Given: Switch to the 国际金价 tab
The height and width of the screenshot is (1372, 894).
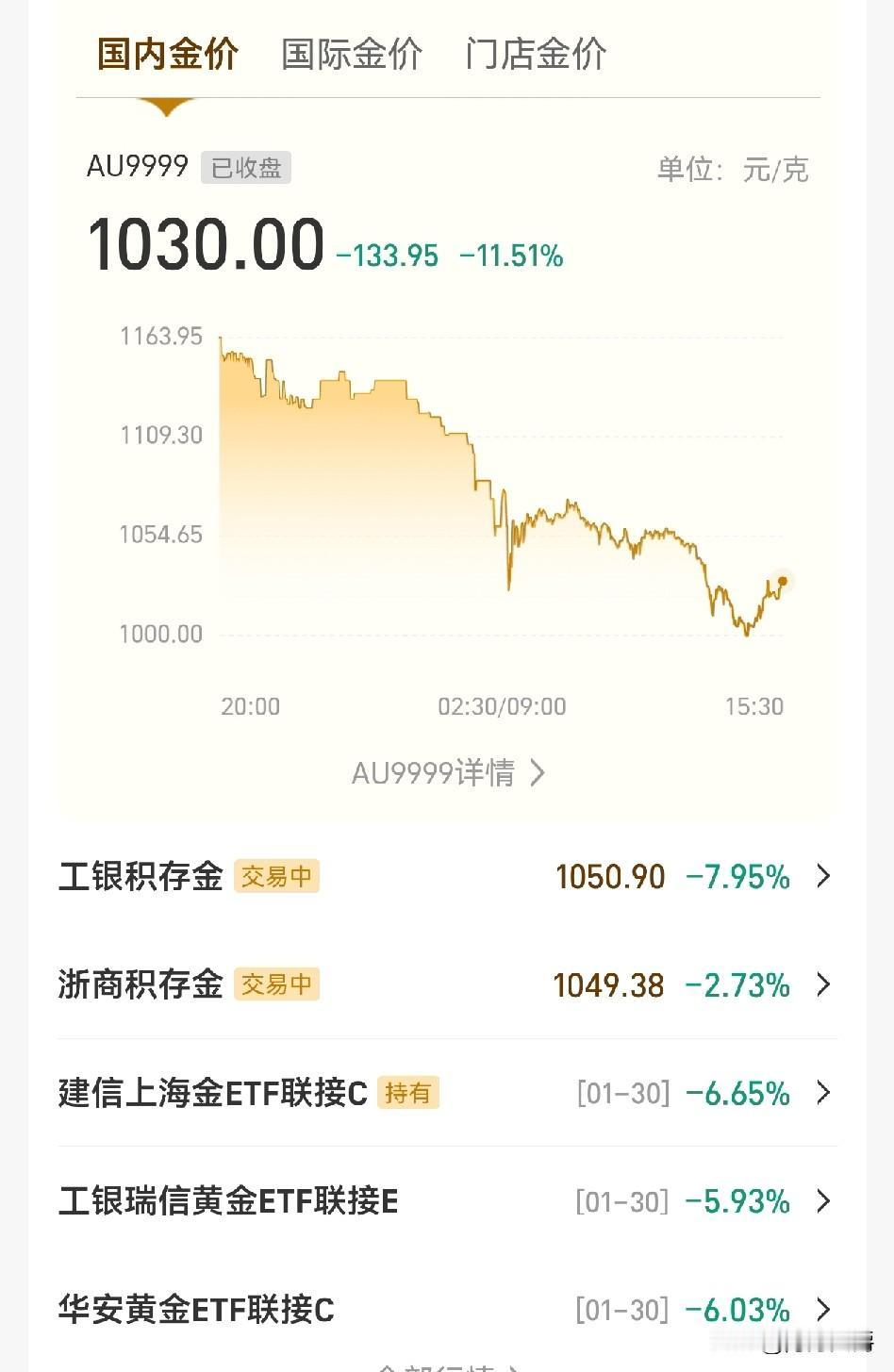Looking at the screenshot, I should point(351,55).
